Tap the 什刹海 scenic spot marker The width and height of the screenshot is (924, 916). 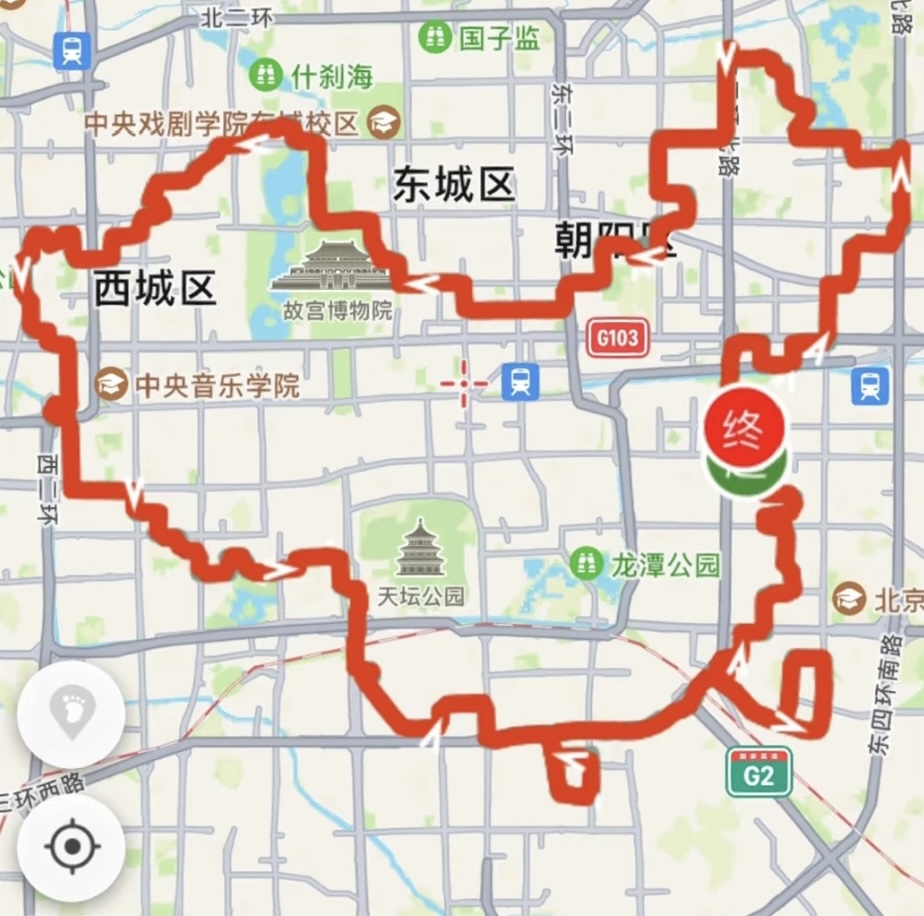point(266,75)
